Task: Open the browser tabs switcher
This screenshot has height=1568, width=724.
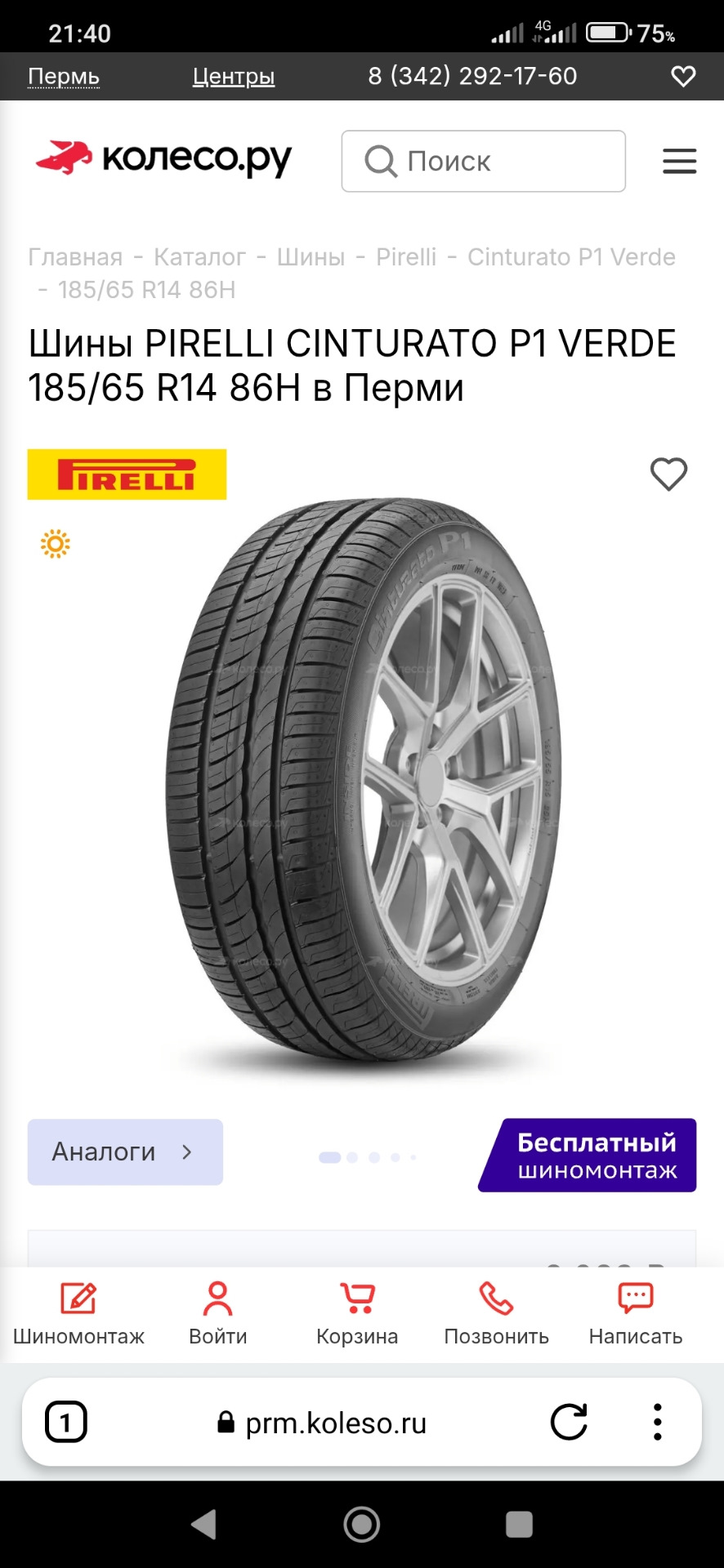Action: [65, 1422]
